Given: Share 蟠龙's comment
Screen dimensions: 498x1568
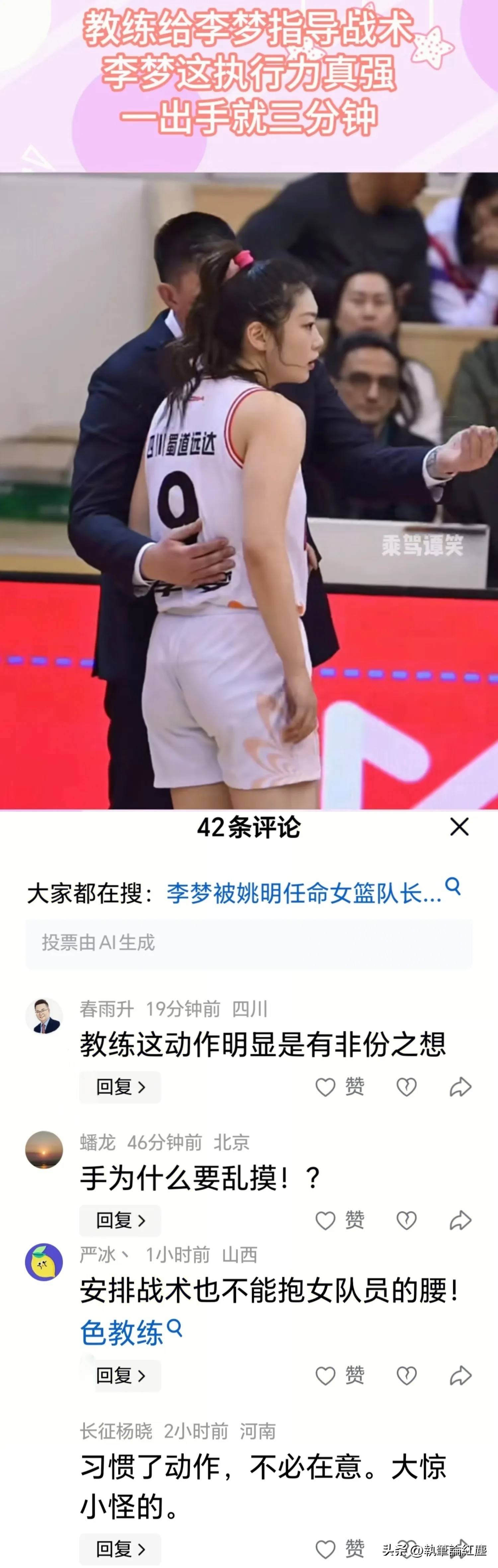Looking at the screenshot, I should tap(460, 1221).
